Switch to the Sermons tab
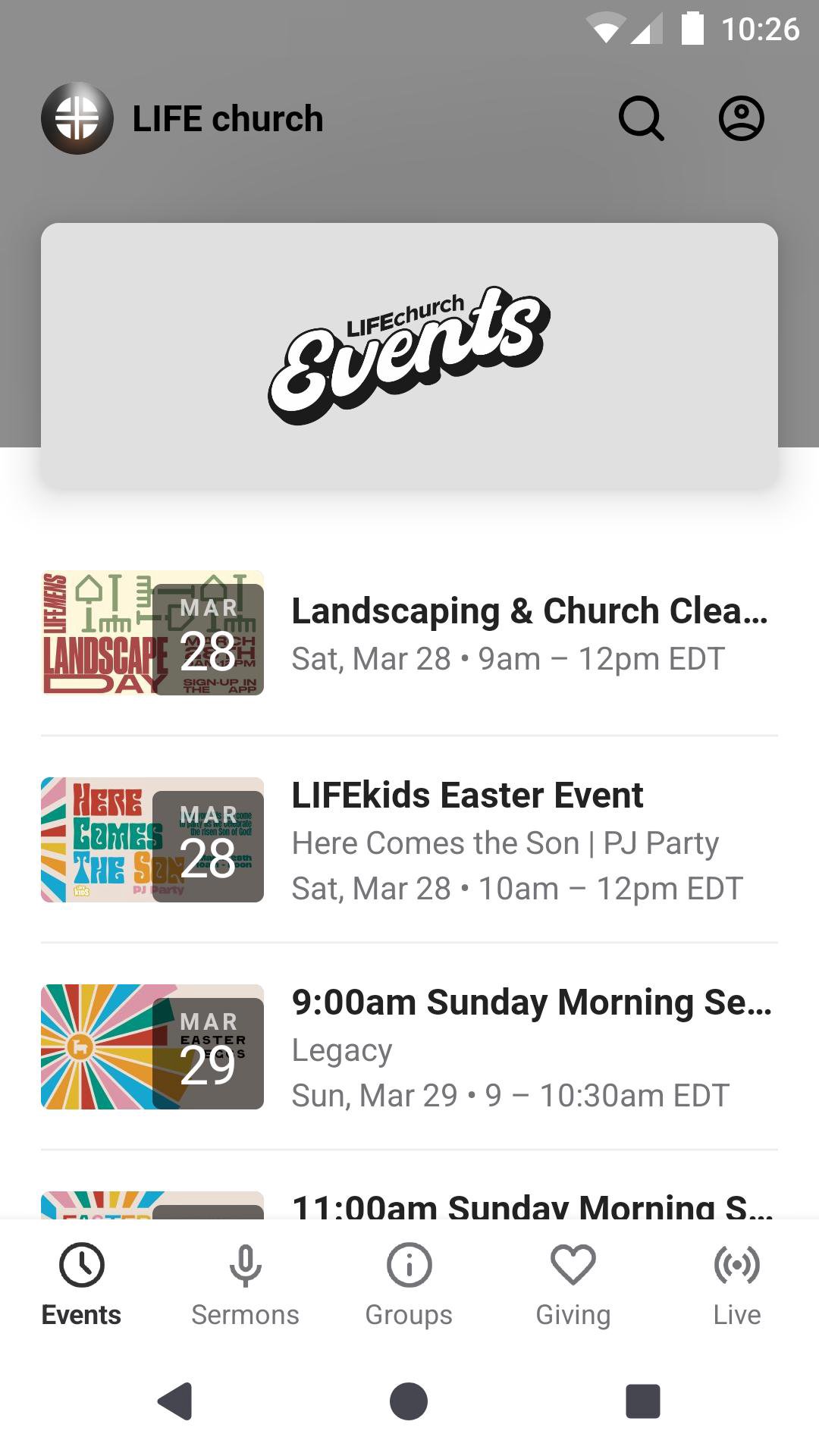This screenshot has width=819, height=1456. tap(245, 1283)
